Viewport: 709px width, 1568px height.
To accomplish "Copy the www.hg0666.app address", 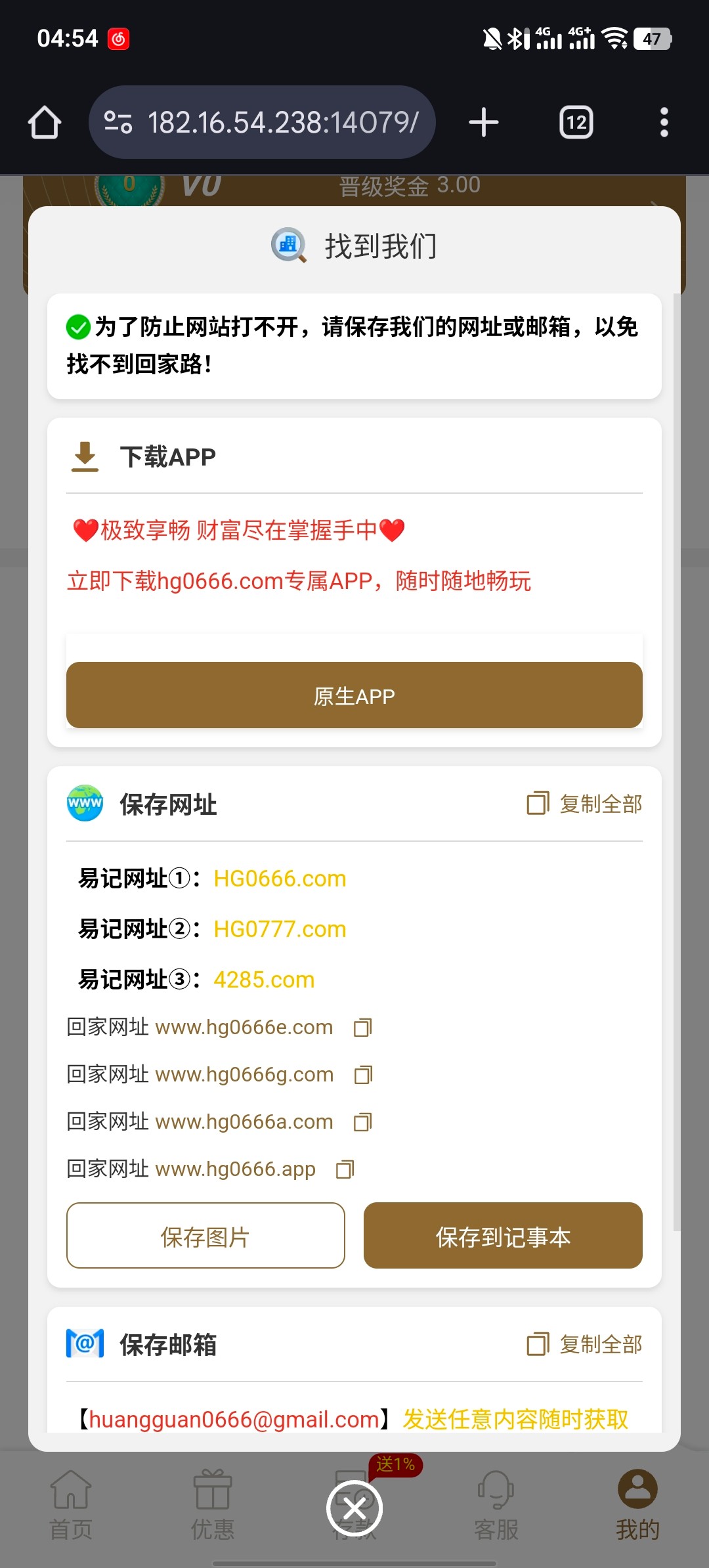I will [345, 1169].
